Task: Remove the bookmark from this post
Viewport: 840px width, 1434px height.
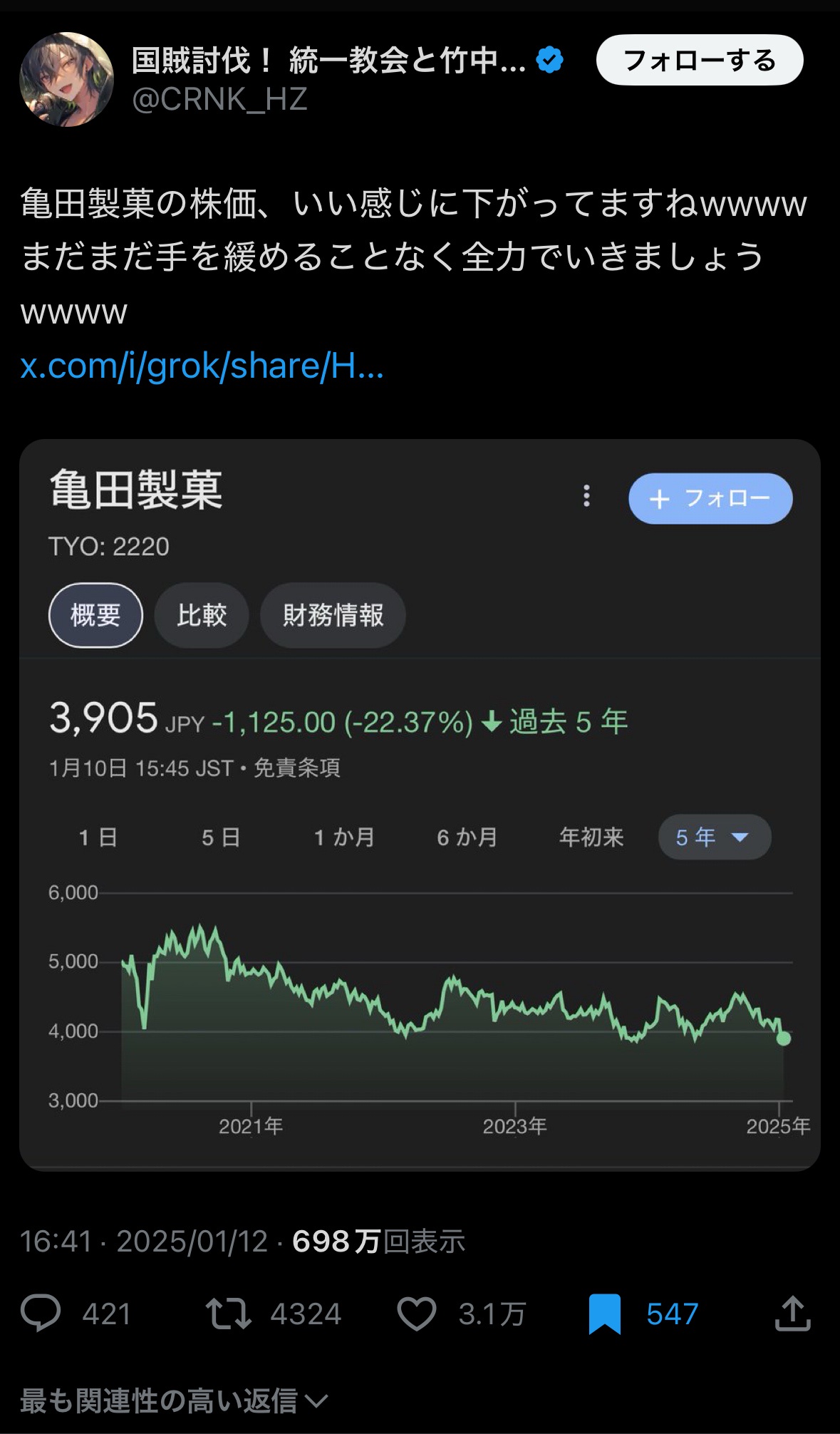Action: click(605, 1314)
